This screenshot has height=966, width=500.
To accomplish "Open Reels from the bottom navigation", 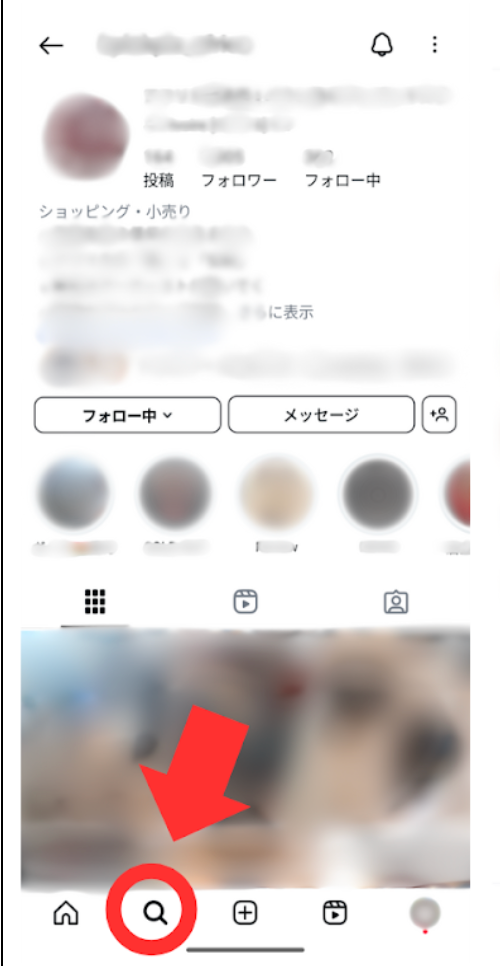I will click(x=335, y=913).
